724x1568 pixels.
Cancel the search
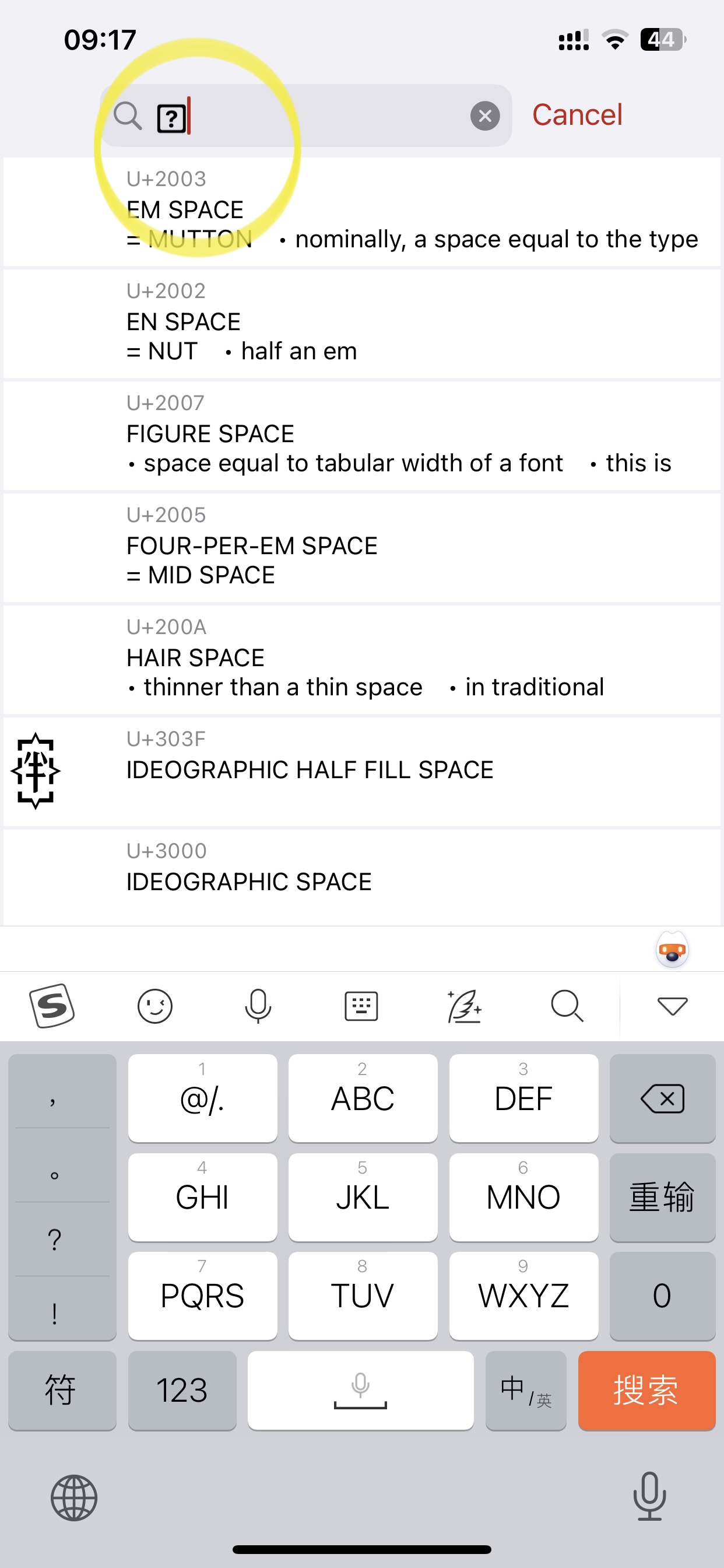coord(577,114)
